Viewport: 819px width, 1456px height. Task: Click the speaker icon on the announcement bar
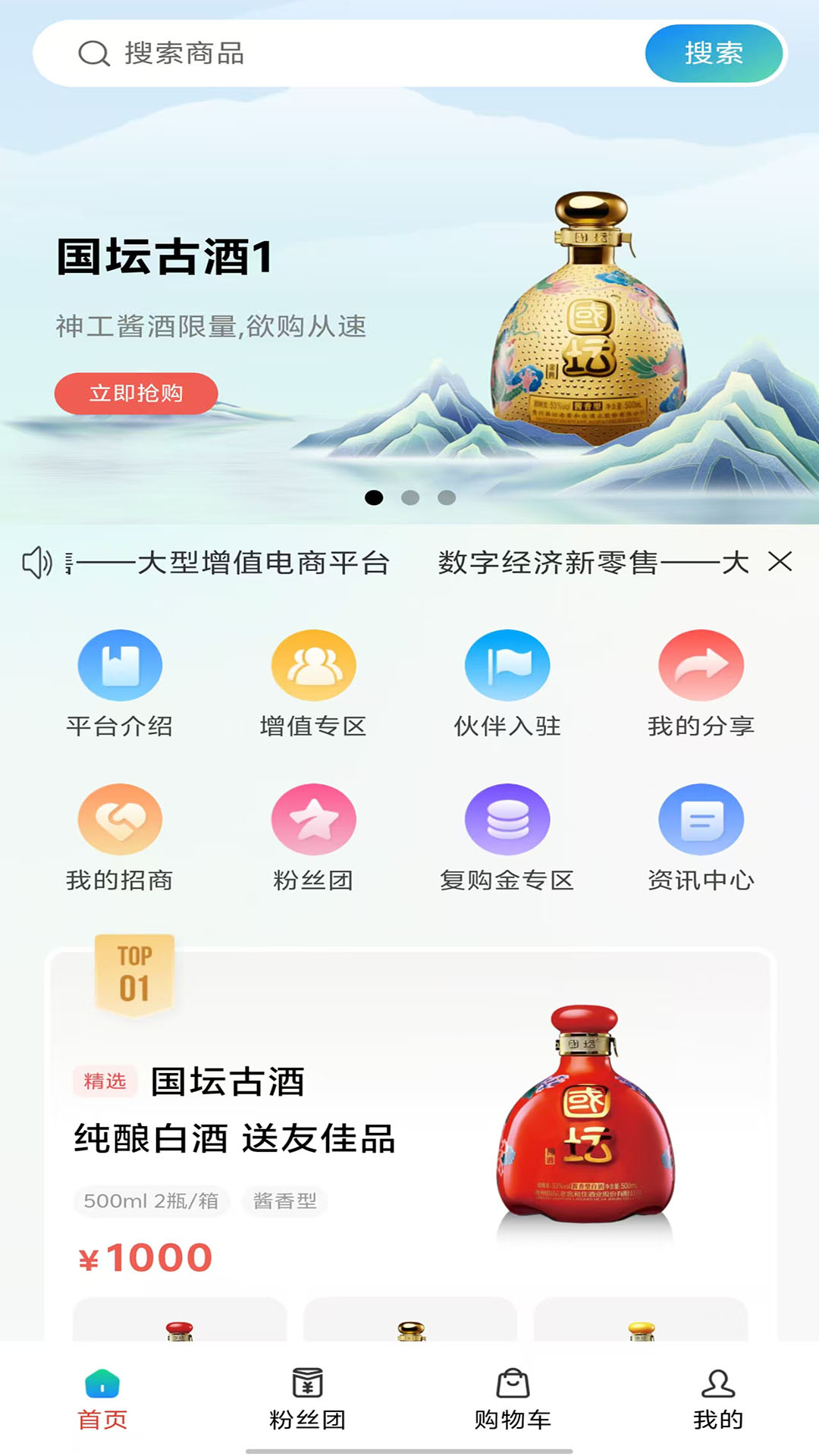37,561
